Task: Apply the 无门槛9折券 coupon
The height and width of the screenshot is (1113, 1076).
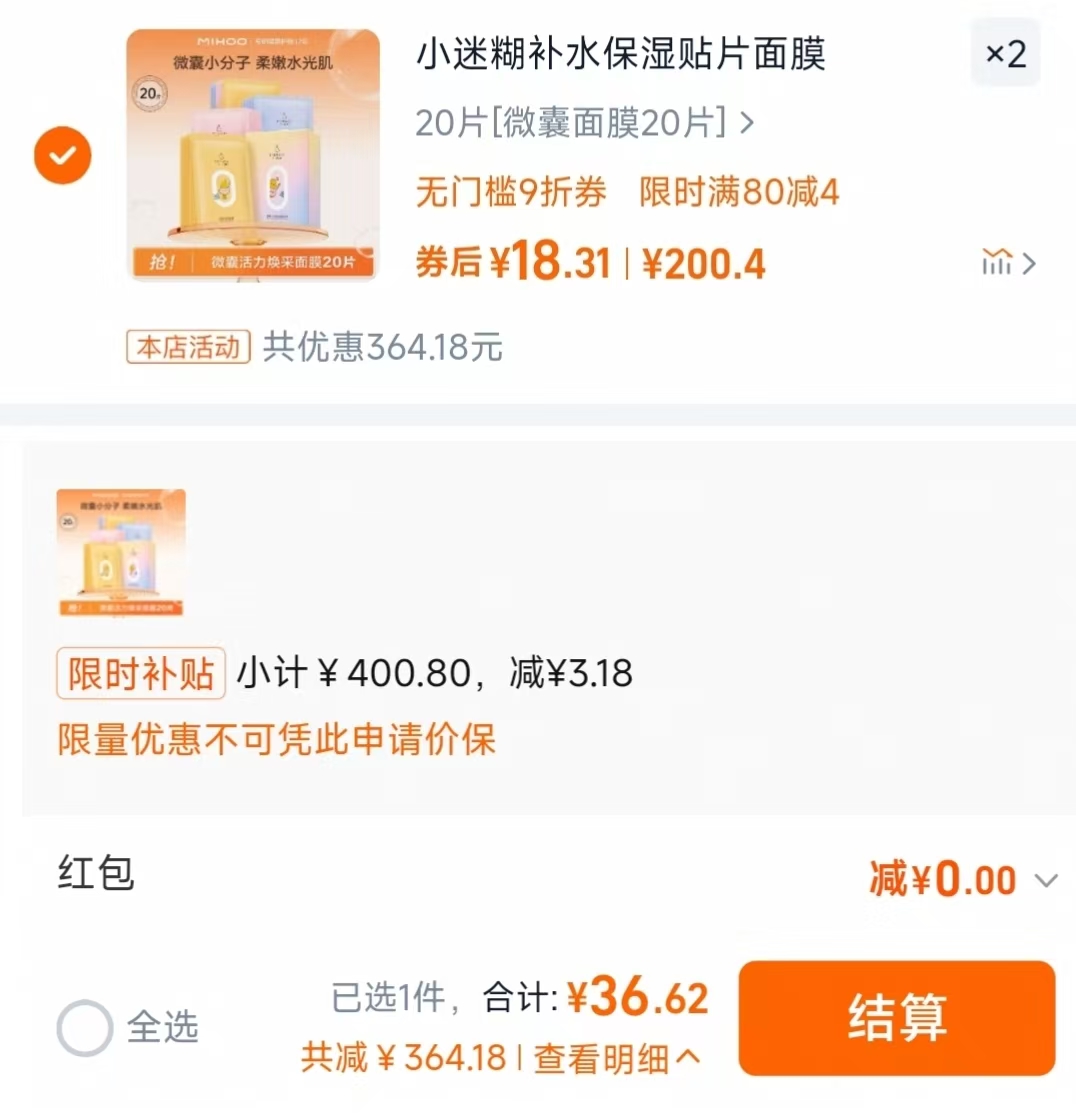Action: (512, 193)
